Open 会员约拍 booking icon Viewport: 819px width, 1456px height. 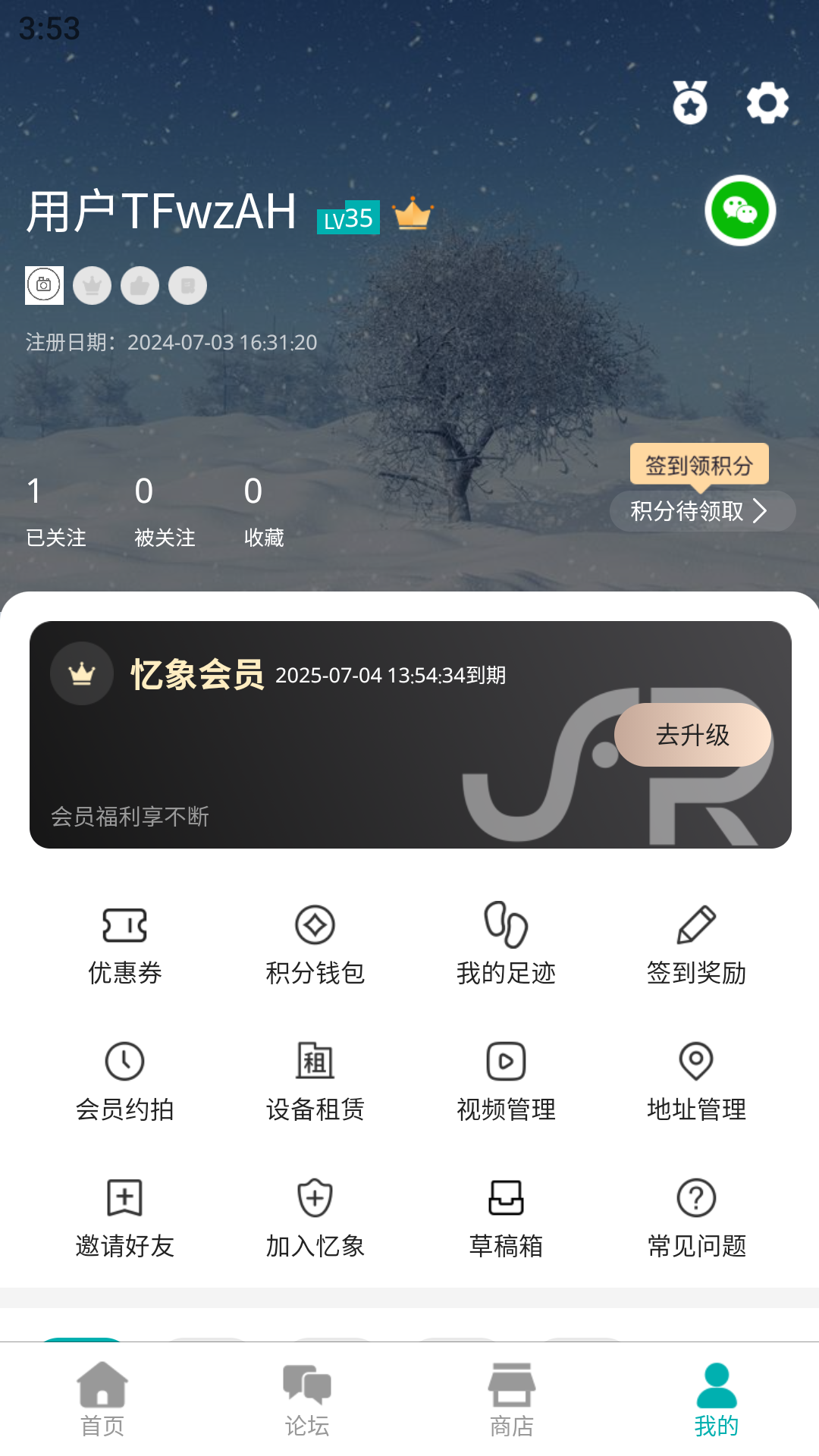click(126, 1080)
